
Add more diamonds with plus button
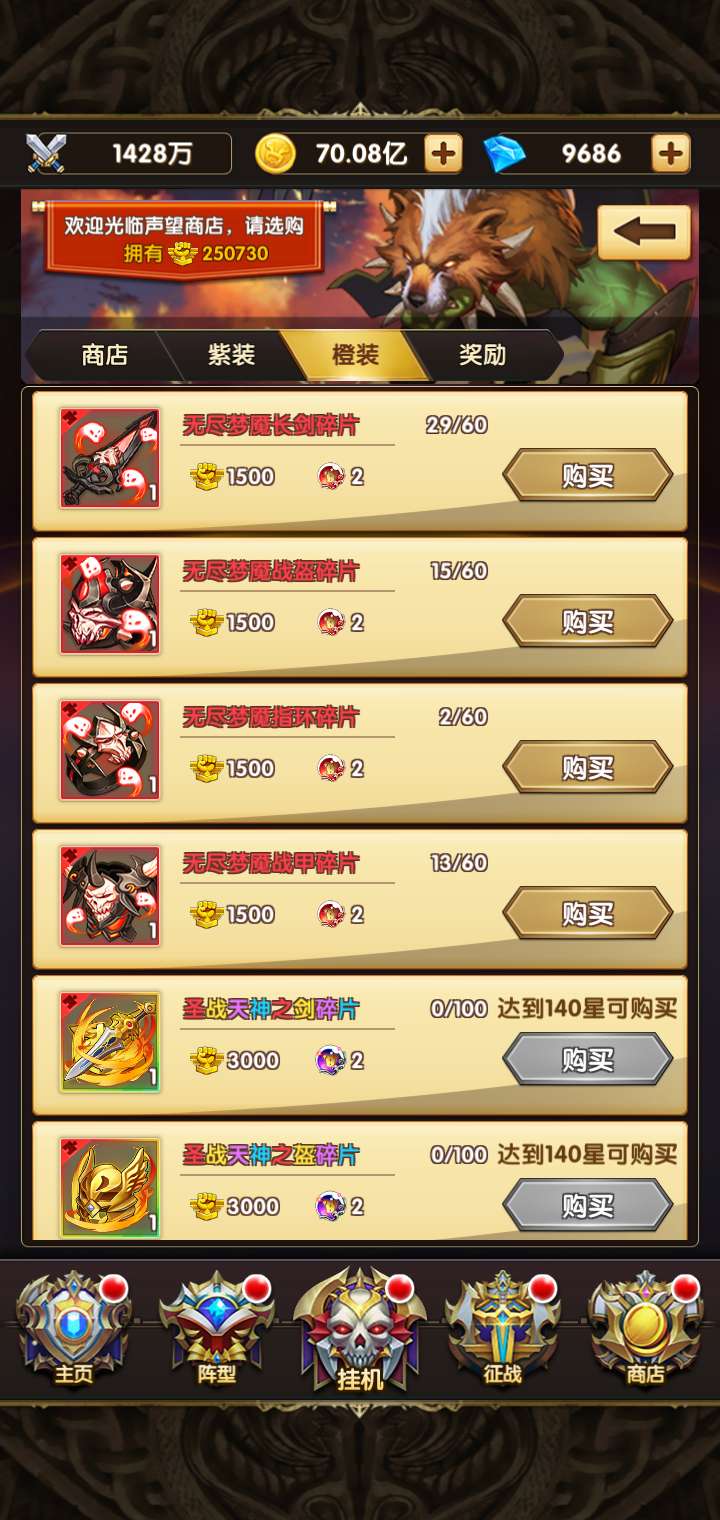[x=670, y=154]
